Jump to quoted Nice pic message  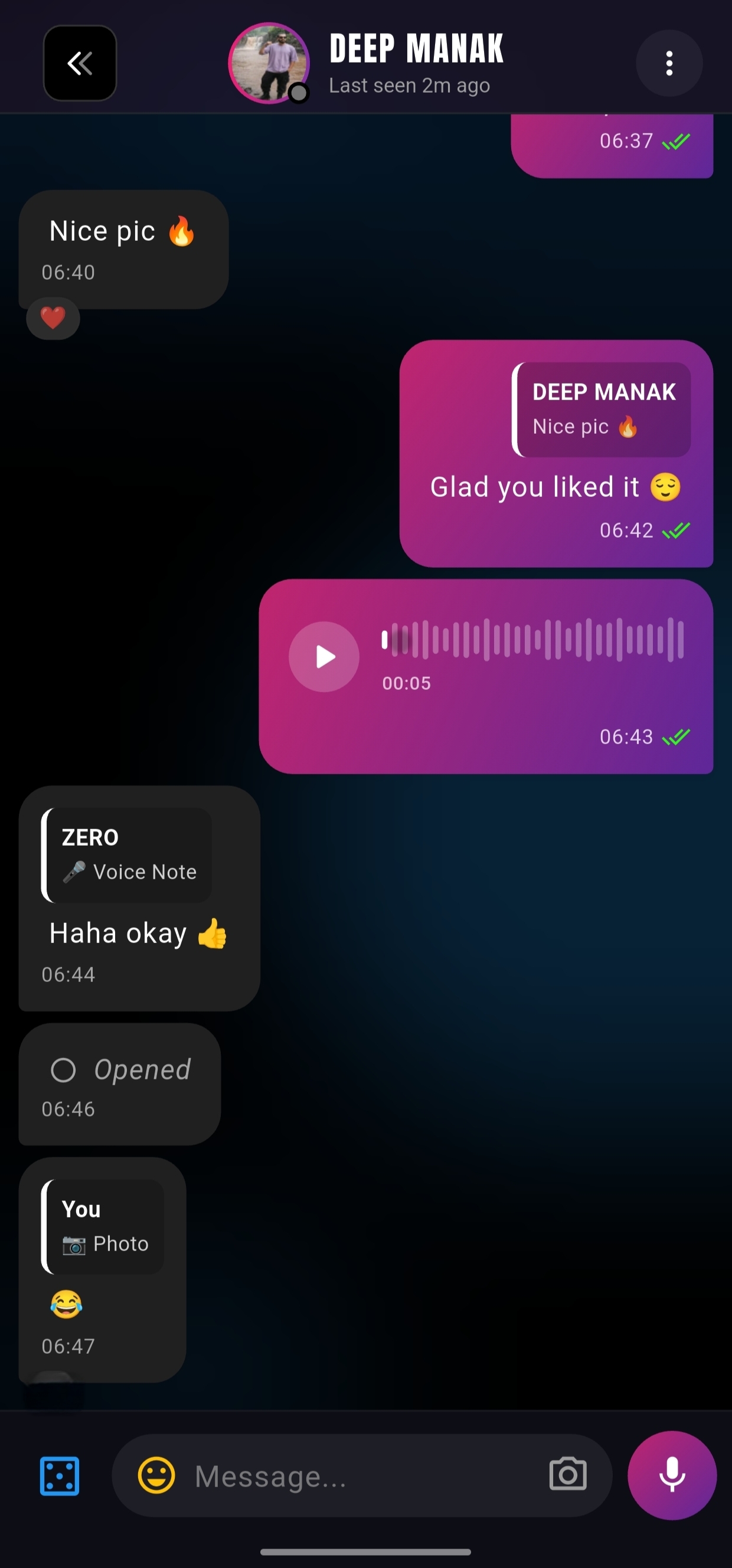602,410
